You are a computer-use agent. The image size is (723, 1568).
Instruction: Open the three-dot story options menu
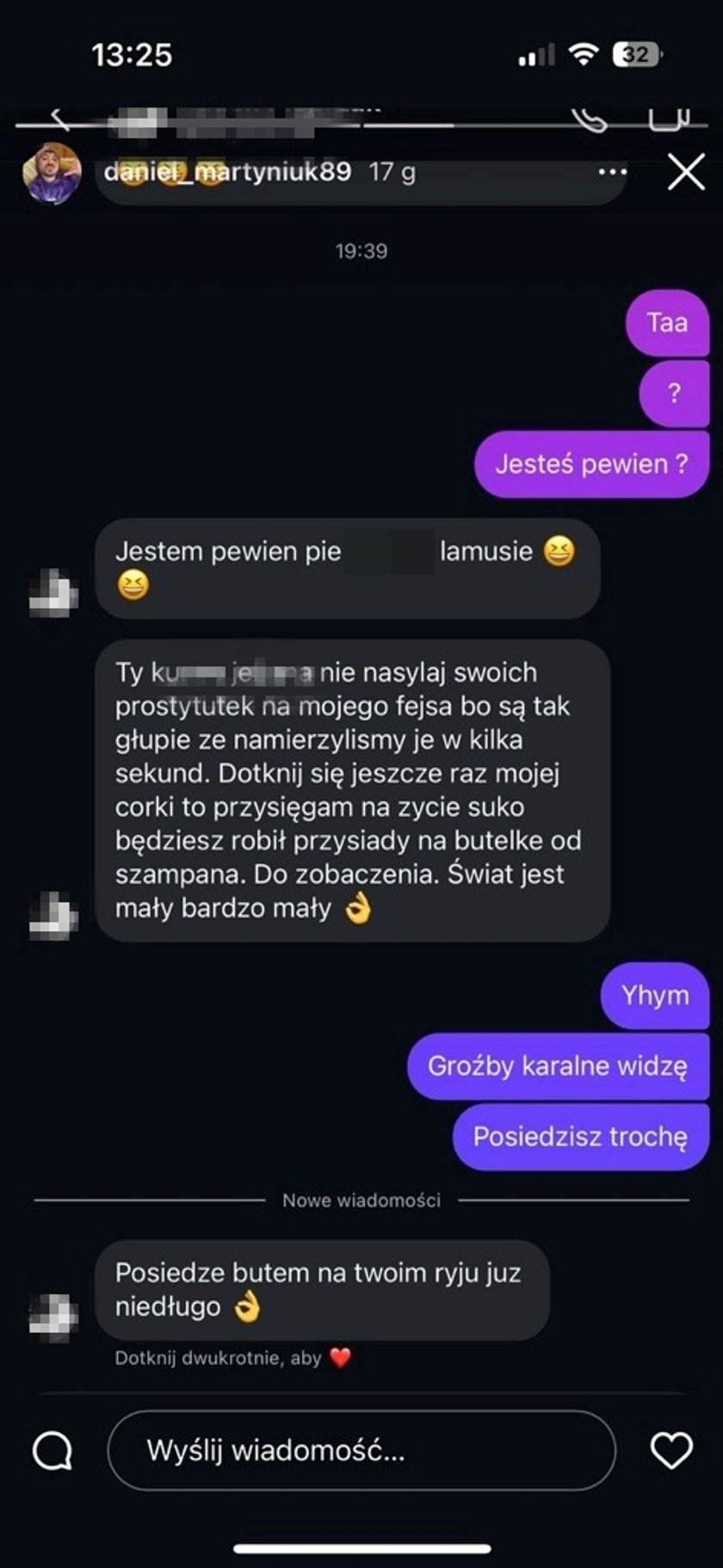(612, 172)
